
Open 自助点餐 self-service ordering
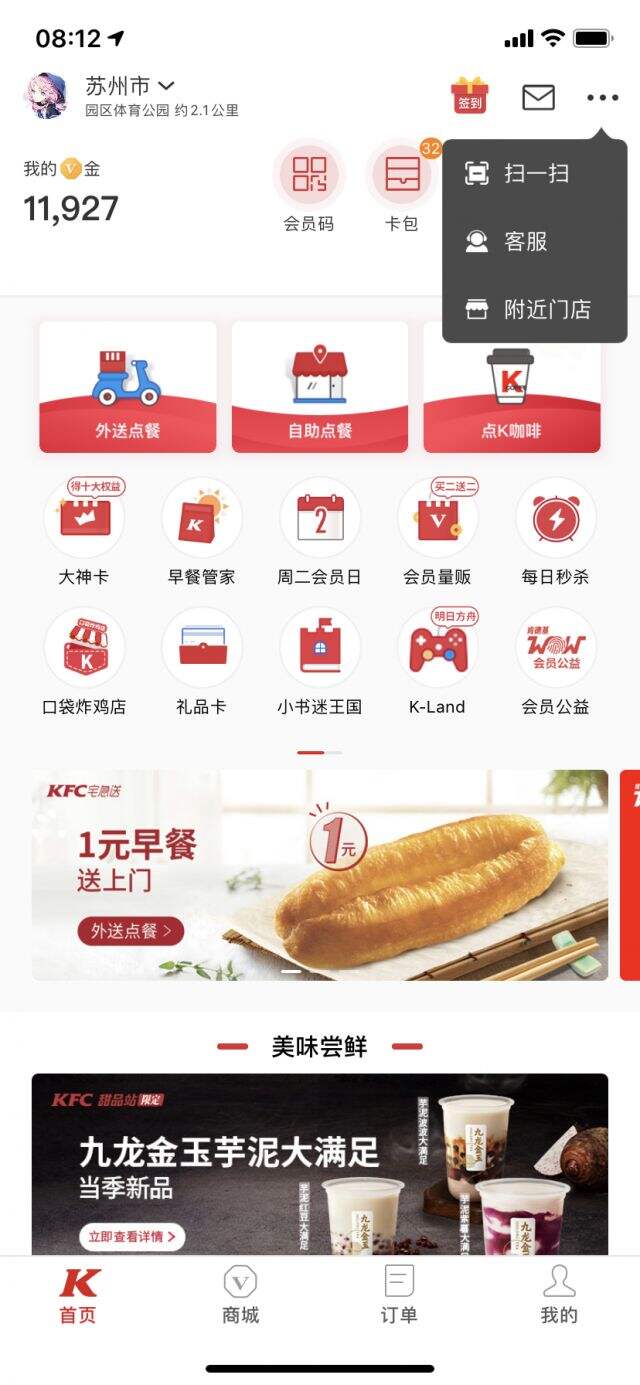point(320,387)
